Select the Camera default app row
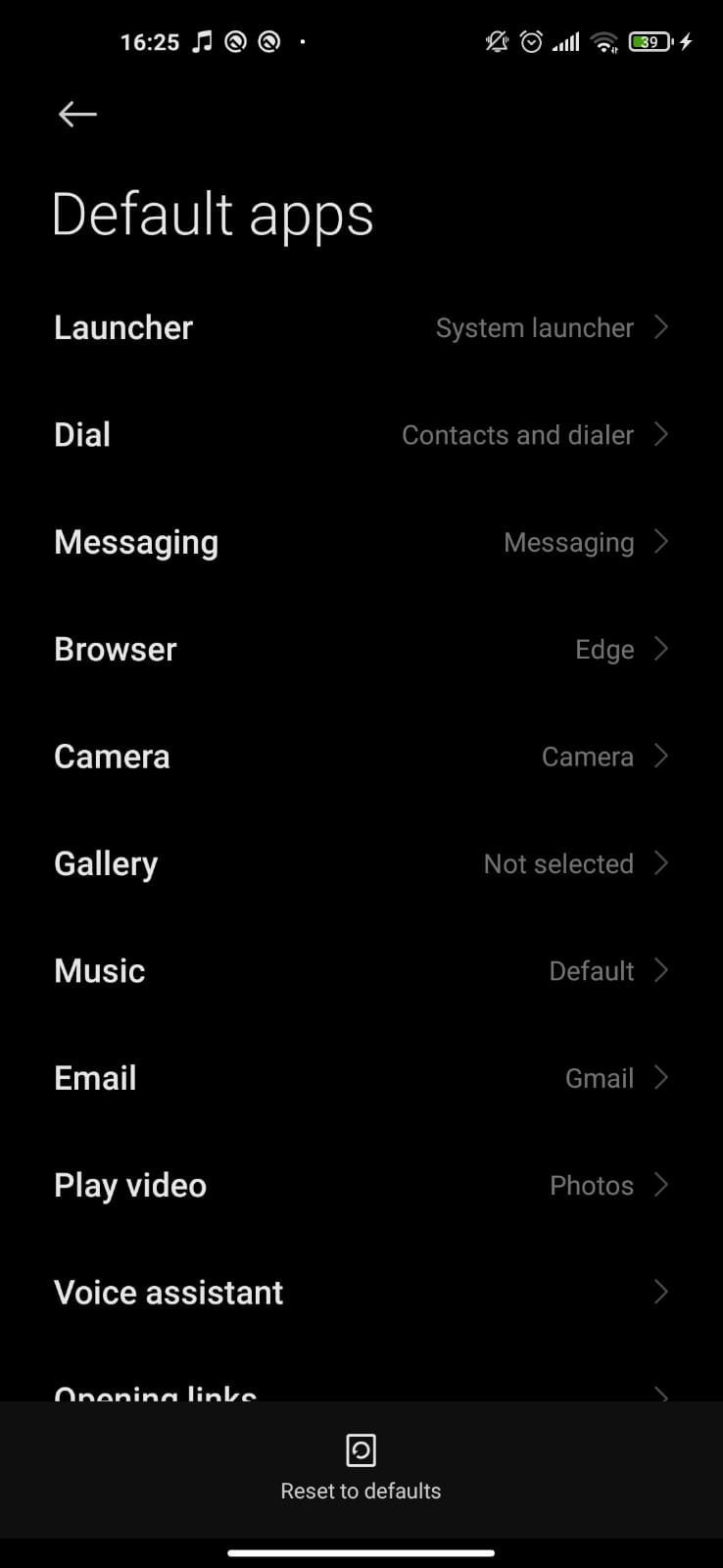Viewport: 723px width, 1568px height. [x=361, y=757]
